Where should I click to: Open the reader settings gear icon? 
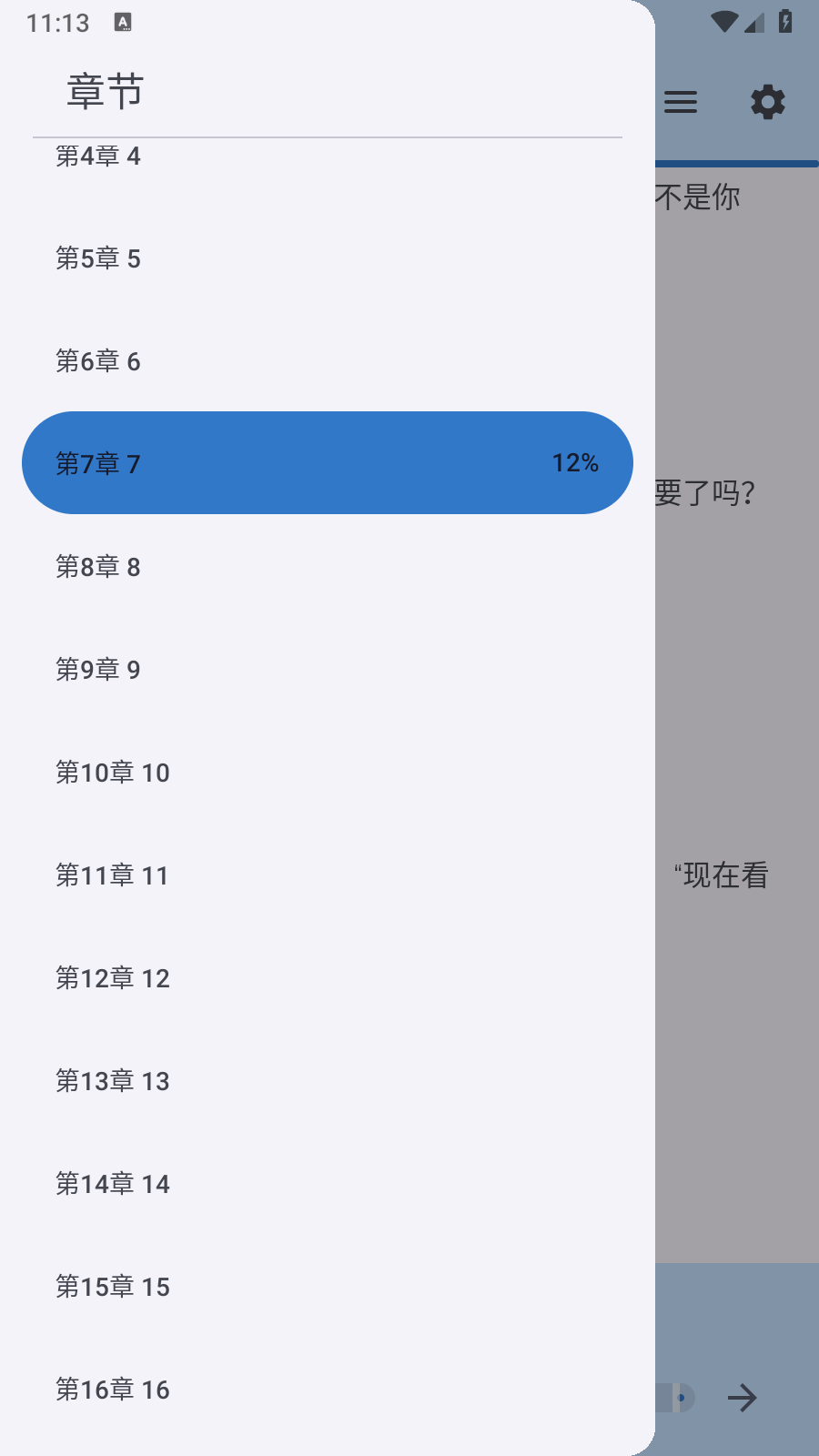[767, 102]
